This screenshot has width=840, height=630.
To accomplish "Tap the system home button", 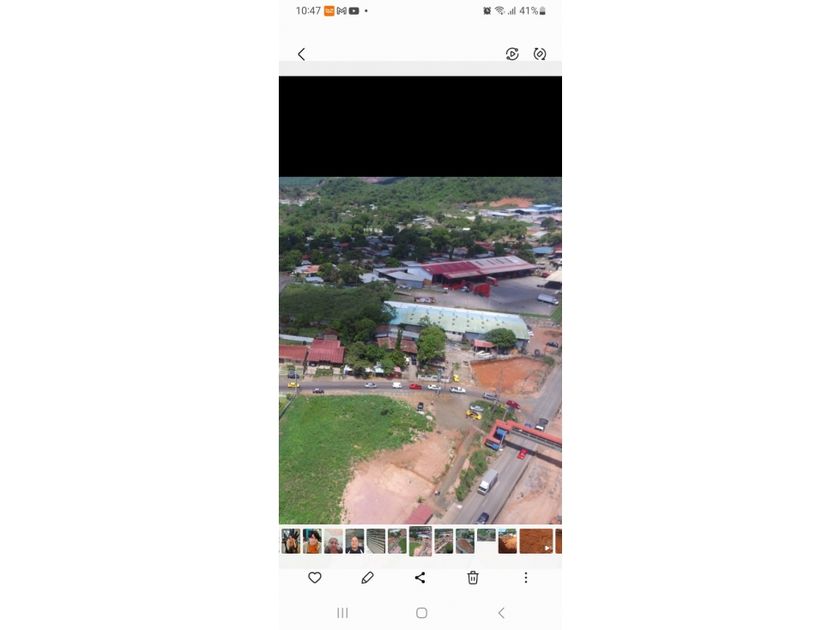I will pos(421,613).
